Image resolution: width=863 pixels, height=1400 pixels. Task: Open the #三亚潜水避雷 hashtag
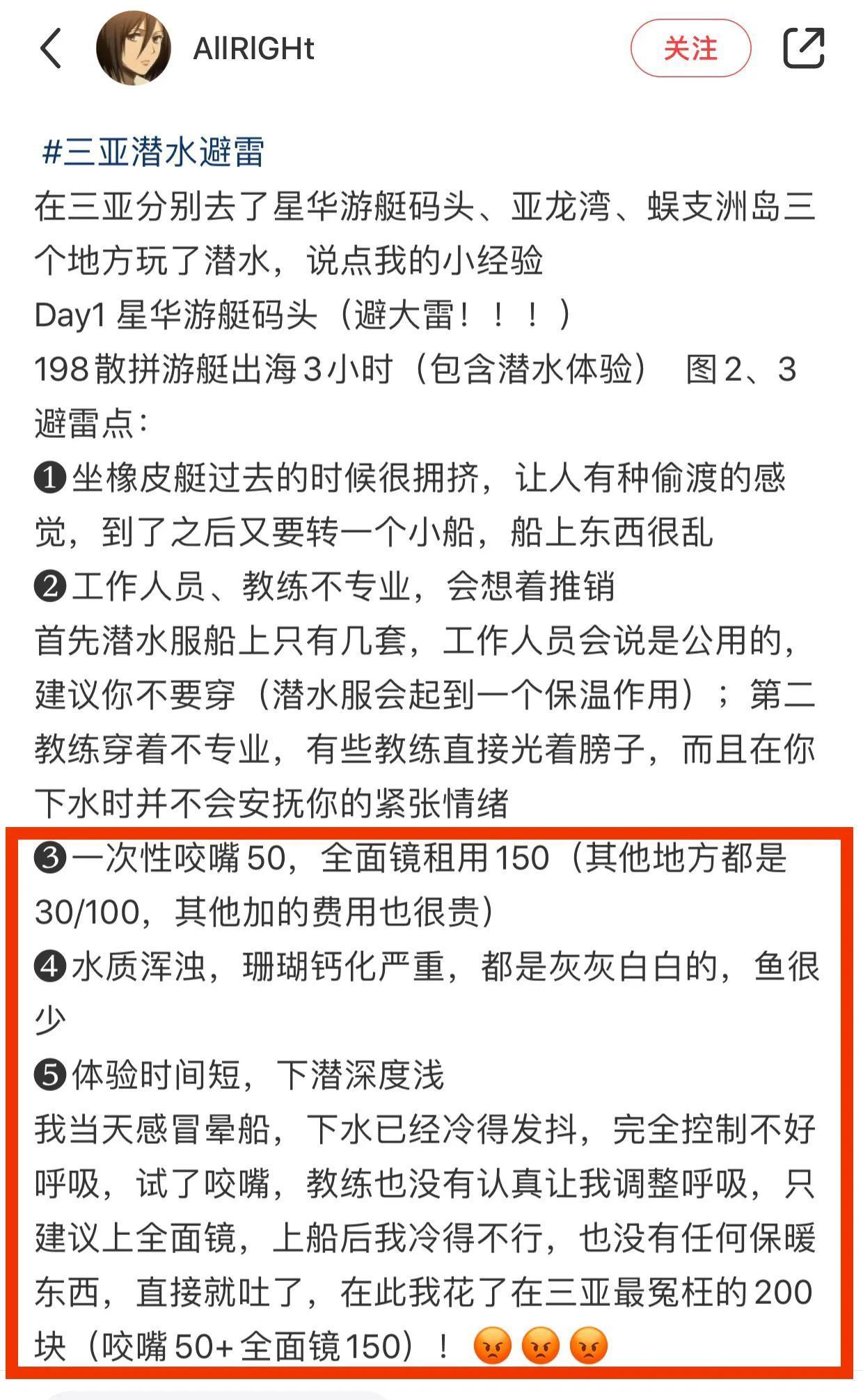coord(153,152)
